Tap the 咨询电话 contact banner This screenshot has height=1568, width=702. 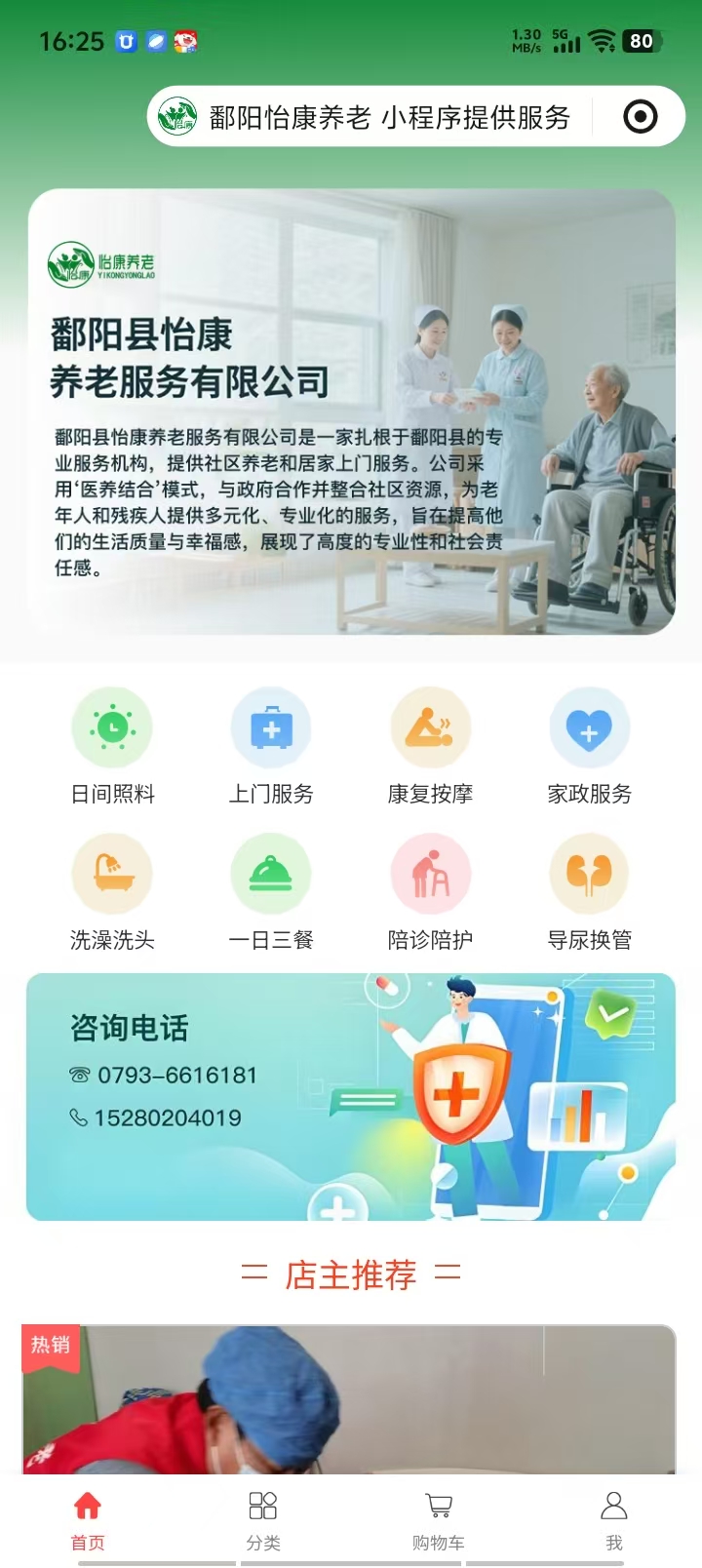350,1097
